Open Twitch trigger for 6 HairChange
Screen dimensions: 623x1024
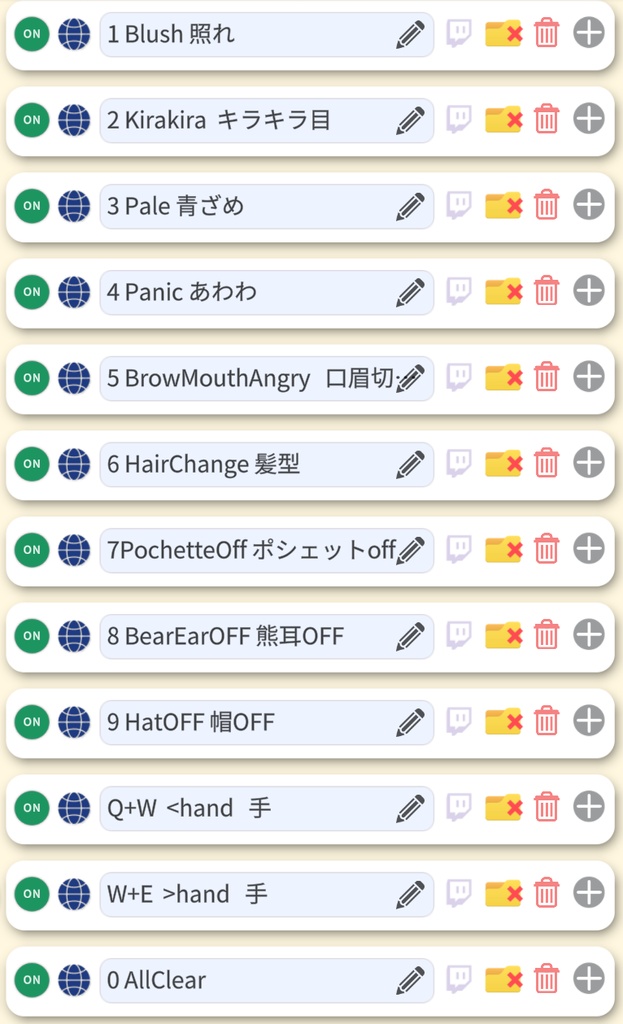click(458, 463)
